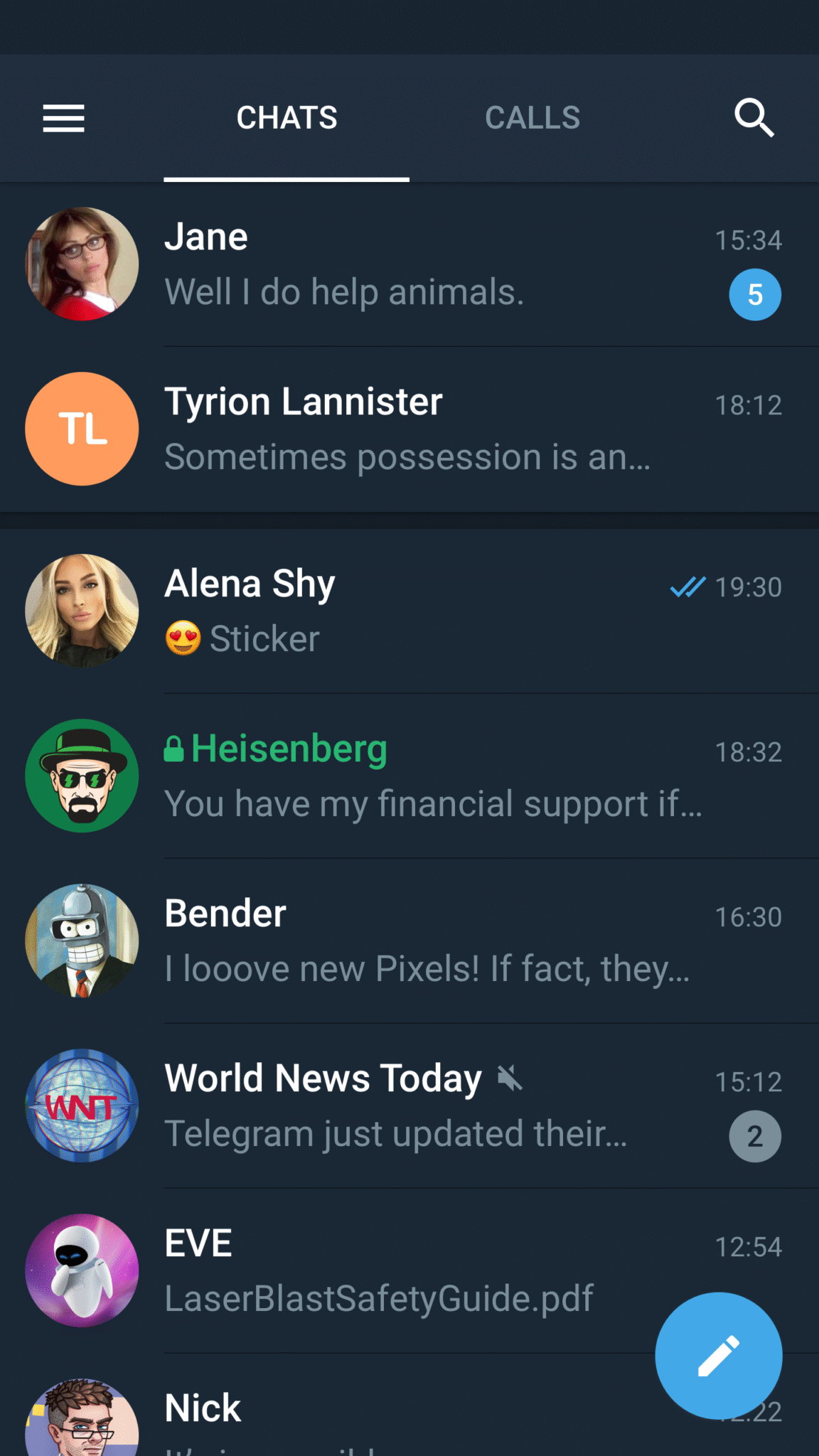Open the hamburger navigation menu
The image size is (819, 1456).
click(x=63, y=118)
